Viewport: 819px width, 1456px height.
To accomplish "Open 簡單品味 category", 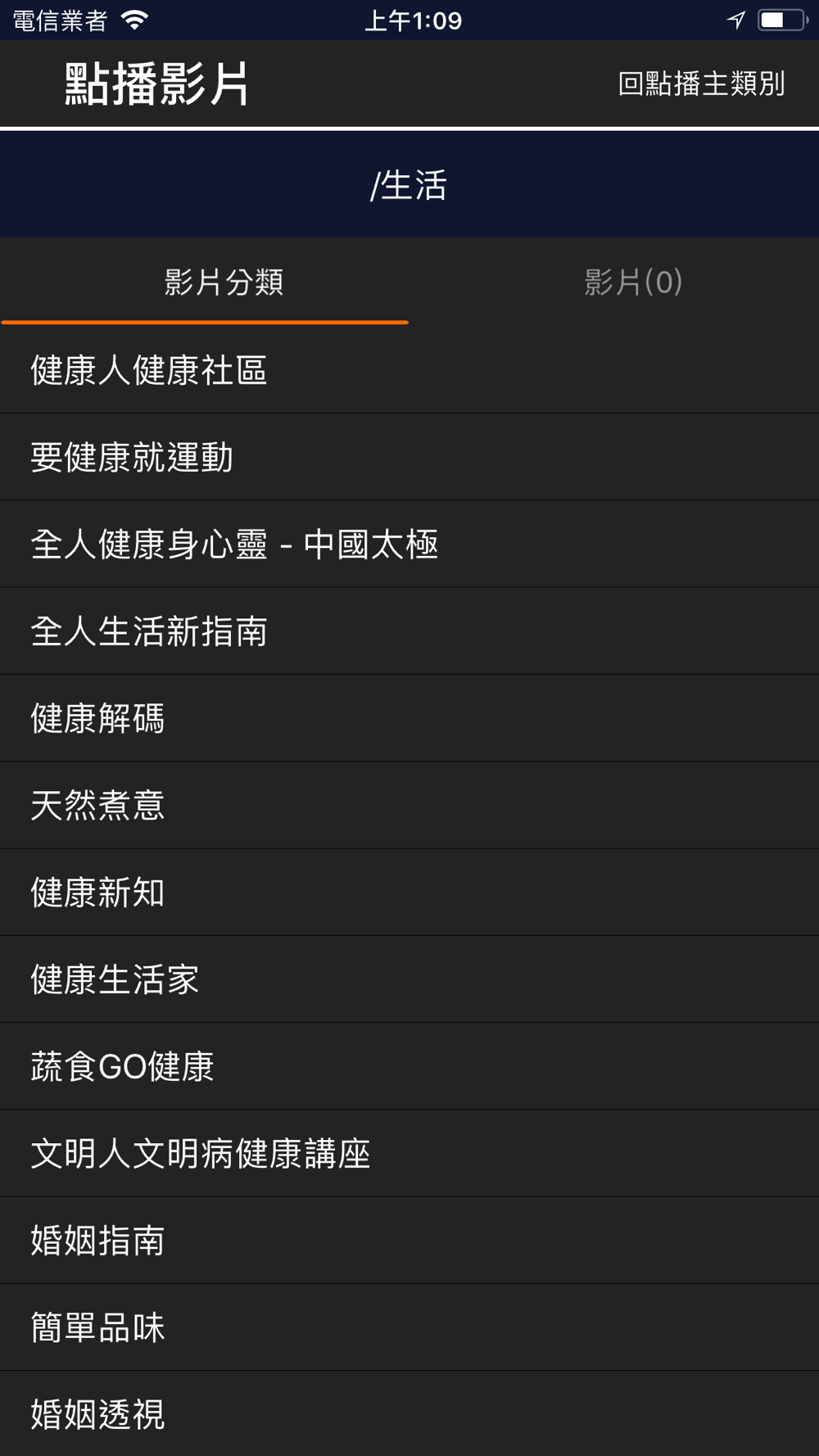I will (409, 1327).
